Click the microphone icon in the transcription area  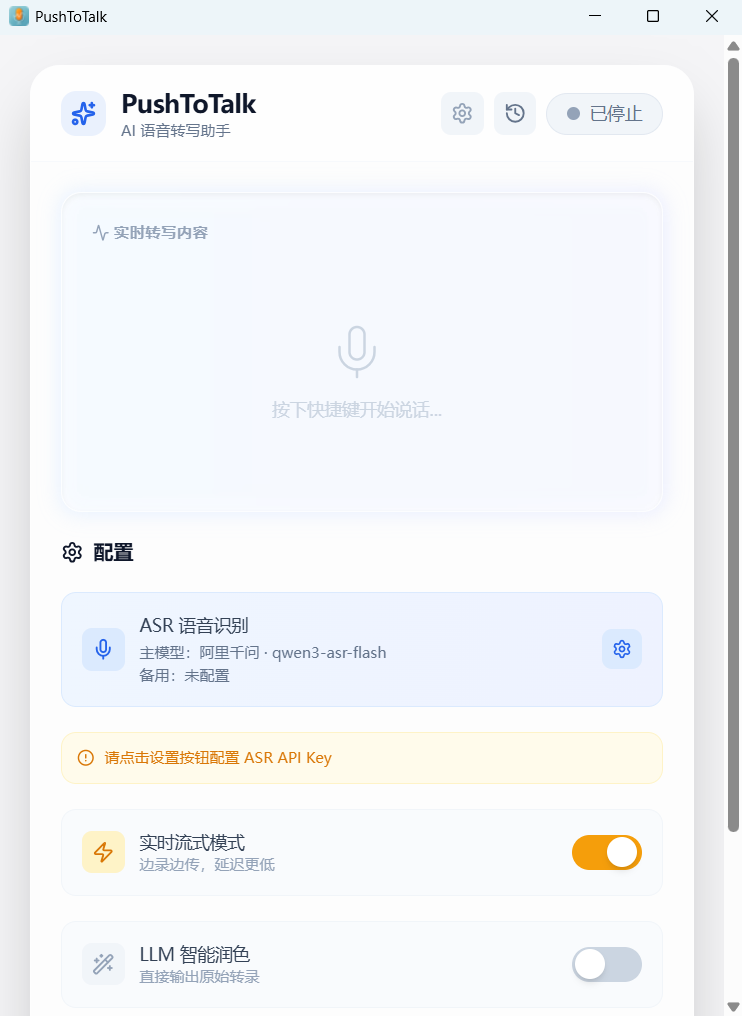(357, 351)
